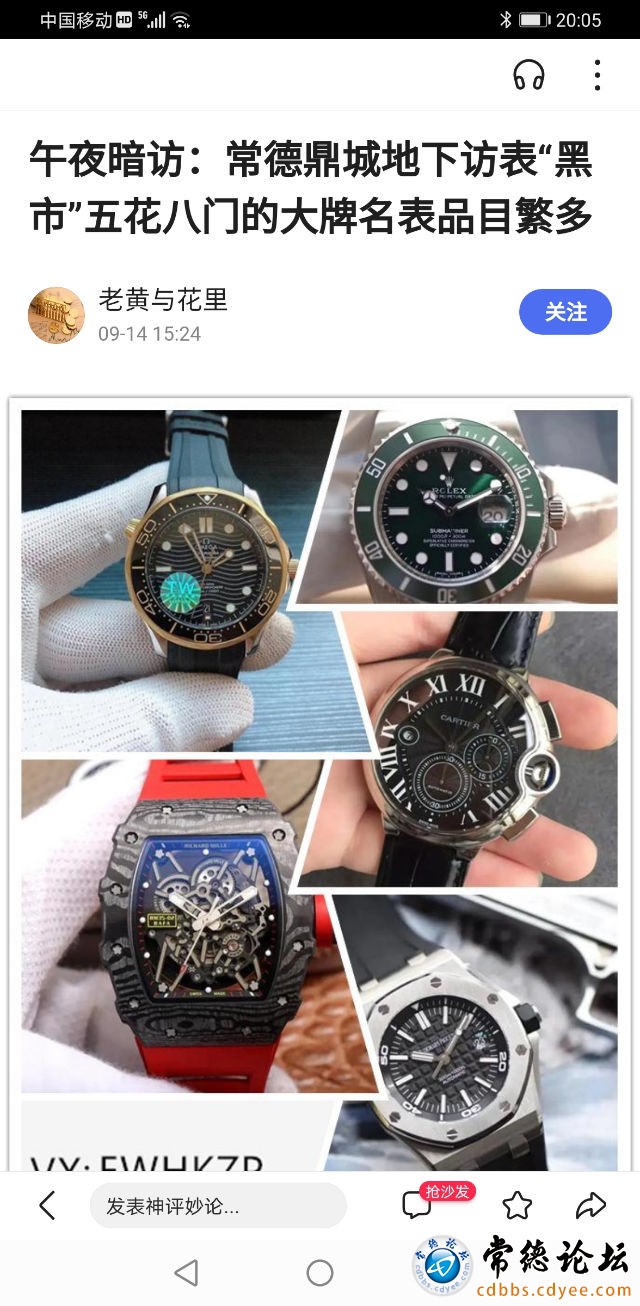Tap the system back triangle

186,1272
